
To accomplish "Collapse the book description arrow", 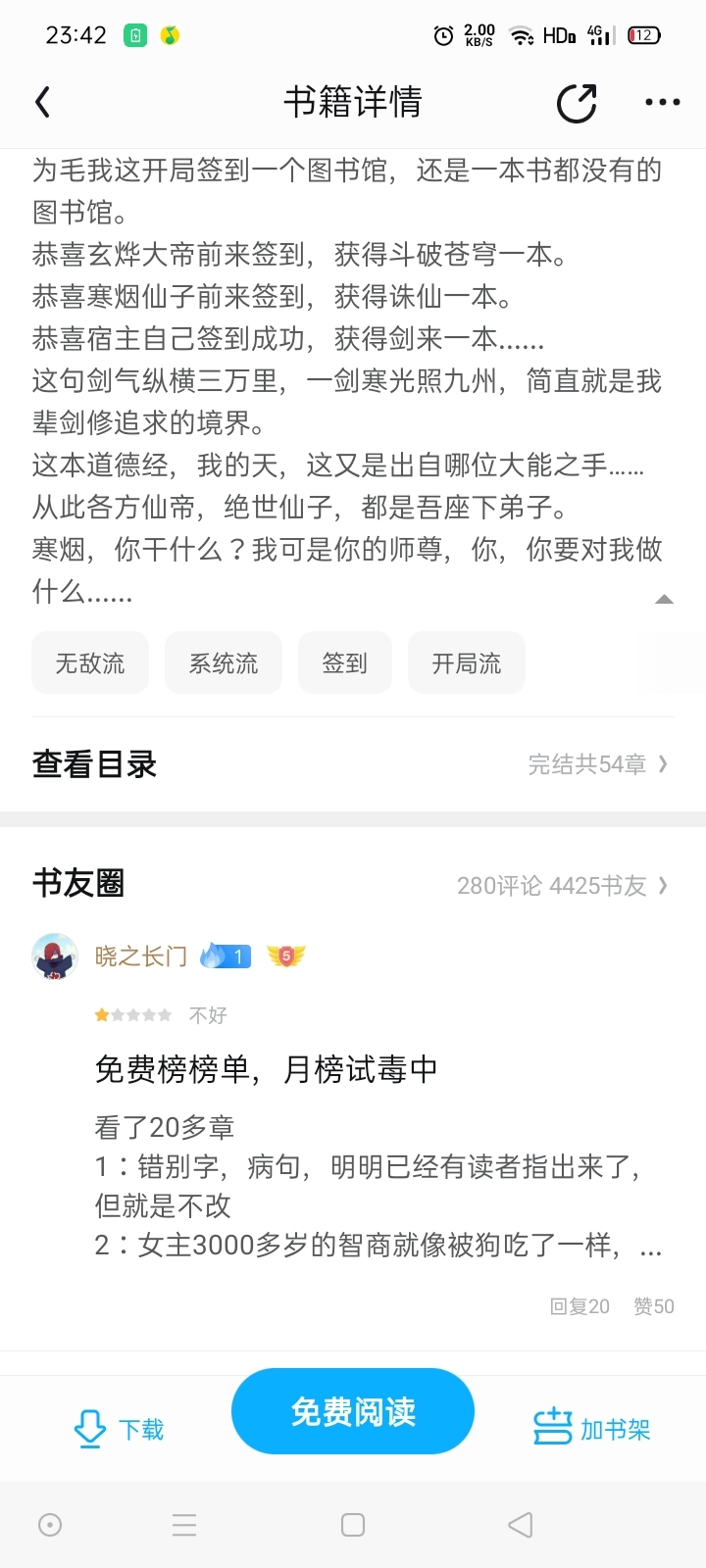I will [664, 599].
